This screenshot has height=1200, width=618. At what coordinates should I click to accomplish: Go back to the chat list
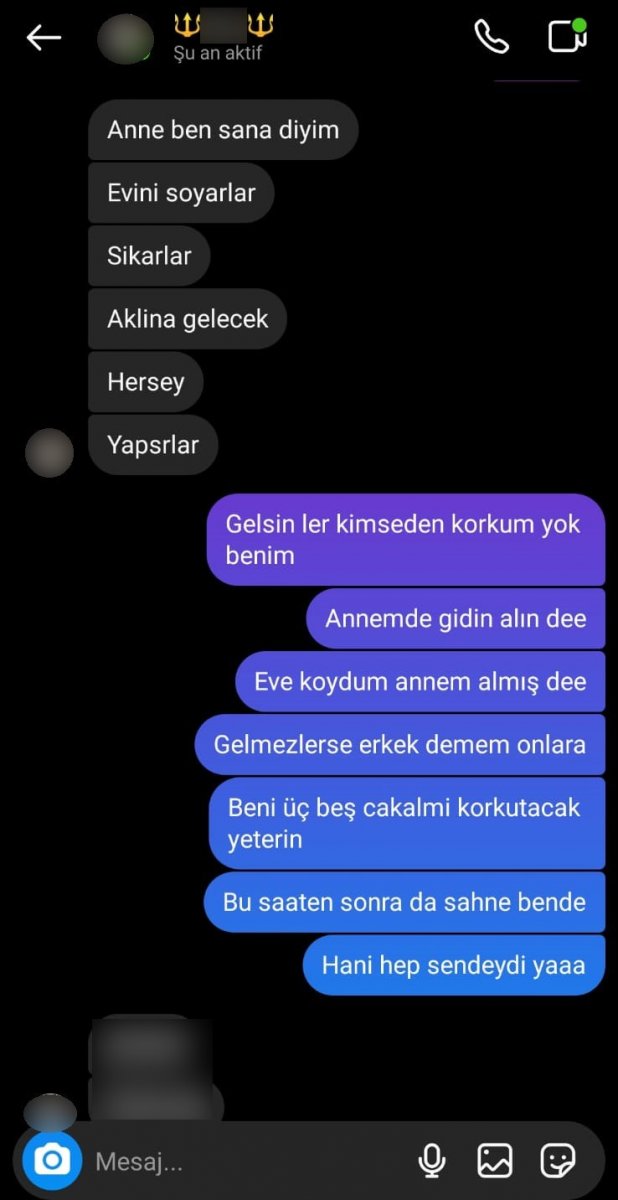pos(44,38)
